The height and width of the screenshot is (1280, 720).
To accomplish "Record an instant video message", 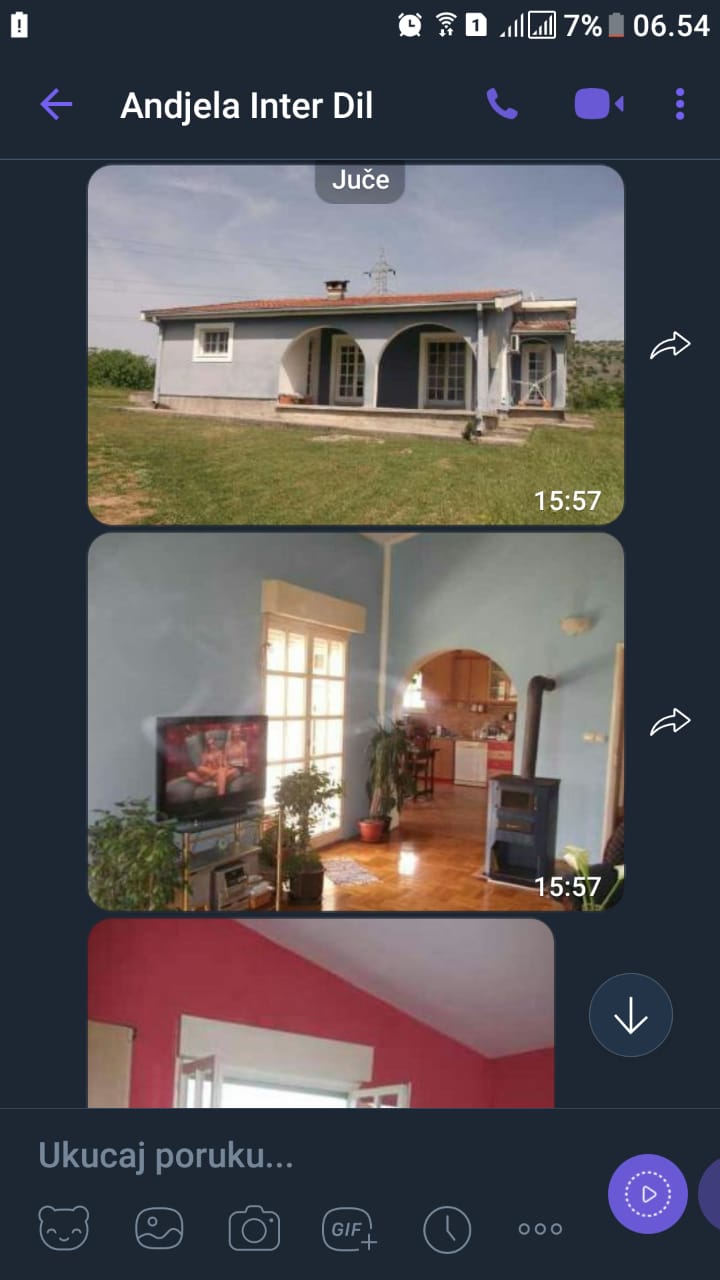I will [648, 1194].
